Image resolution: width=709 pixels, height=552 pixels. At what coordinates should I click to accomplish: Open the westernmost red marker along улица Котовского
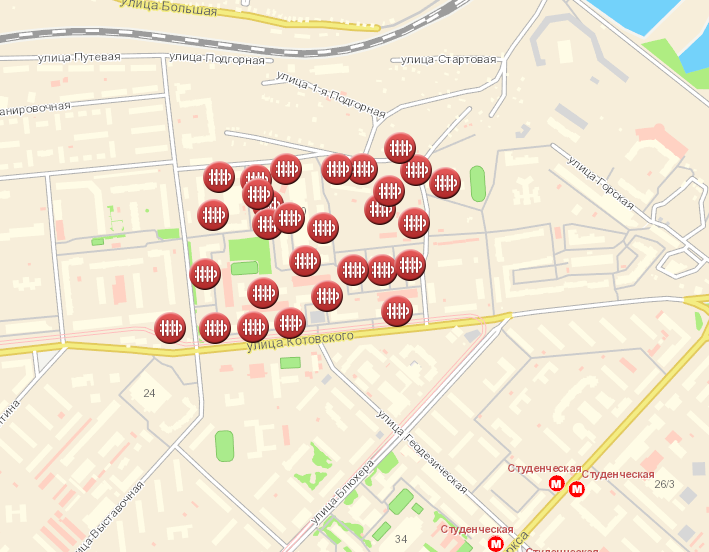click(170, 327)
